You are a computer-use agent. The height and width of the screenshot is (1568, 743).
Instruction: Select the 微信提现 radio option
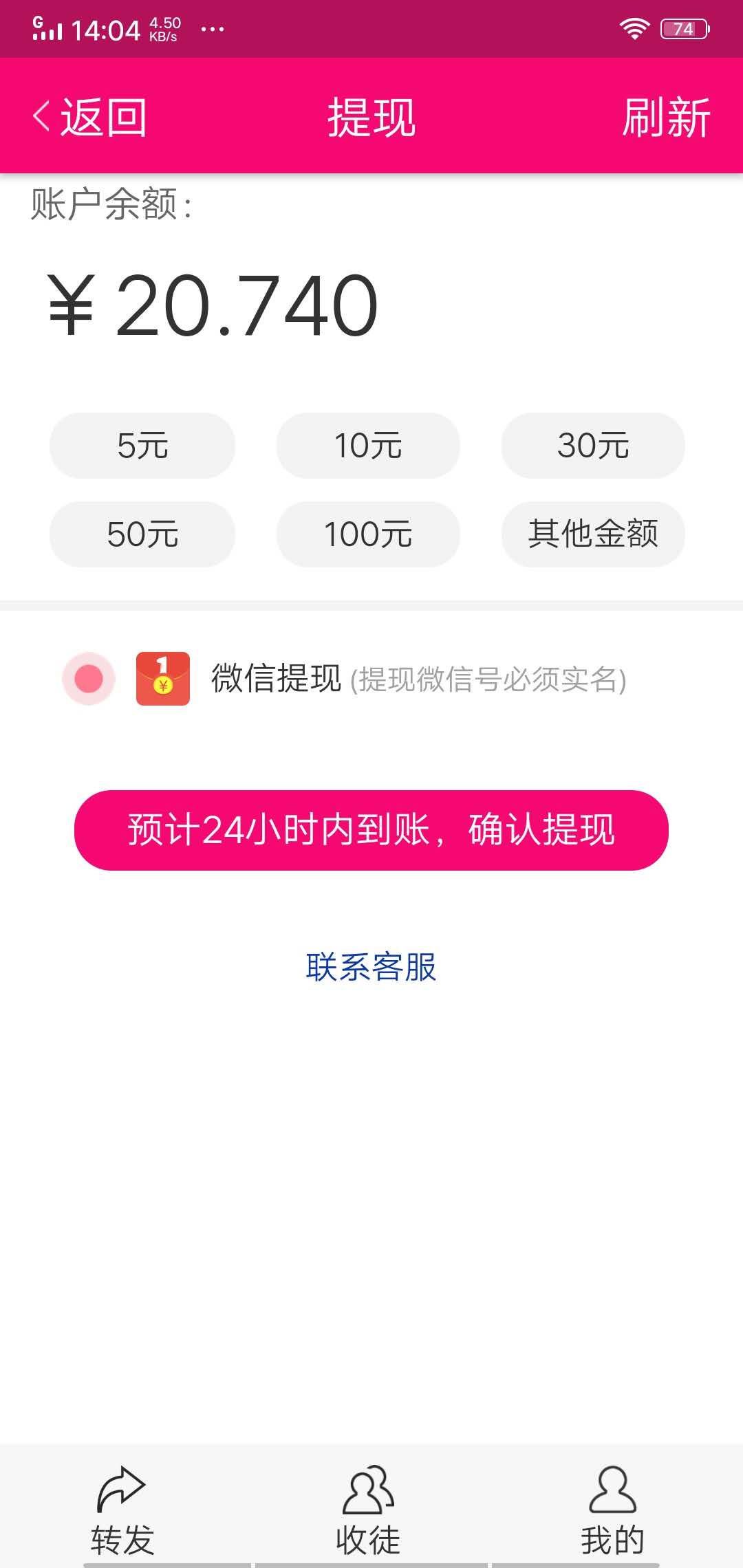(x=89, y=679)
